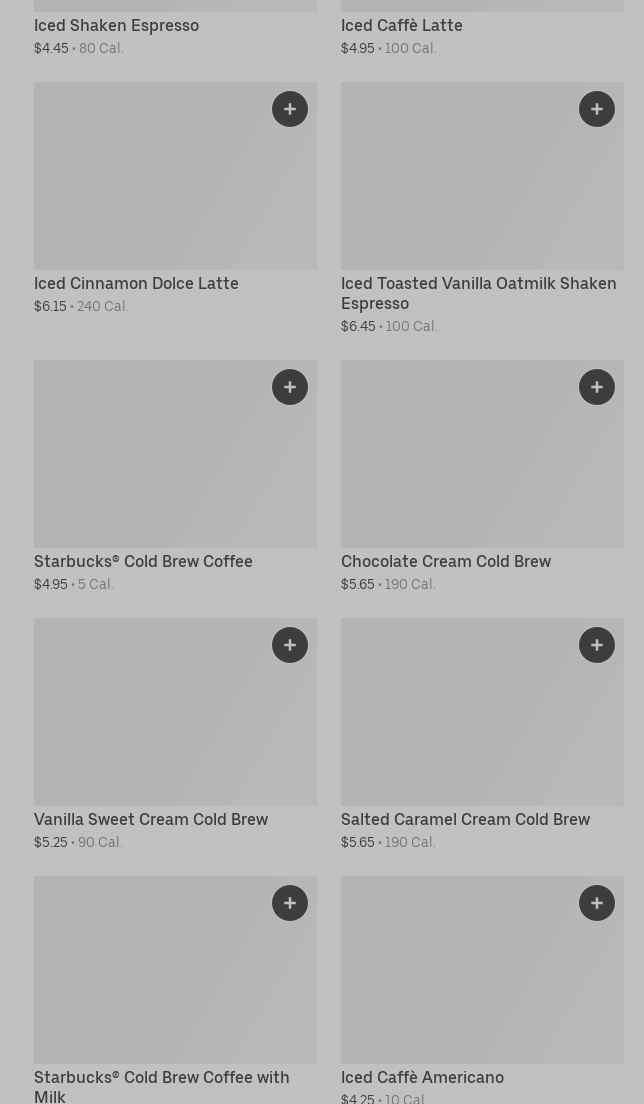This screenshot has height=1104, width=644.
Task: Open Iced Shaken Espresso item
Action: click(116, 26)
